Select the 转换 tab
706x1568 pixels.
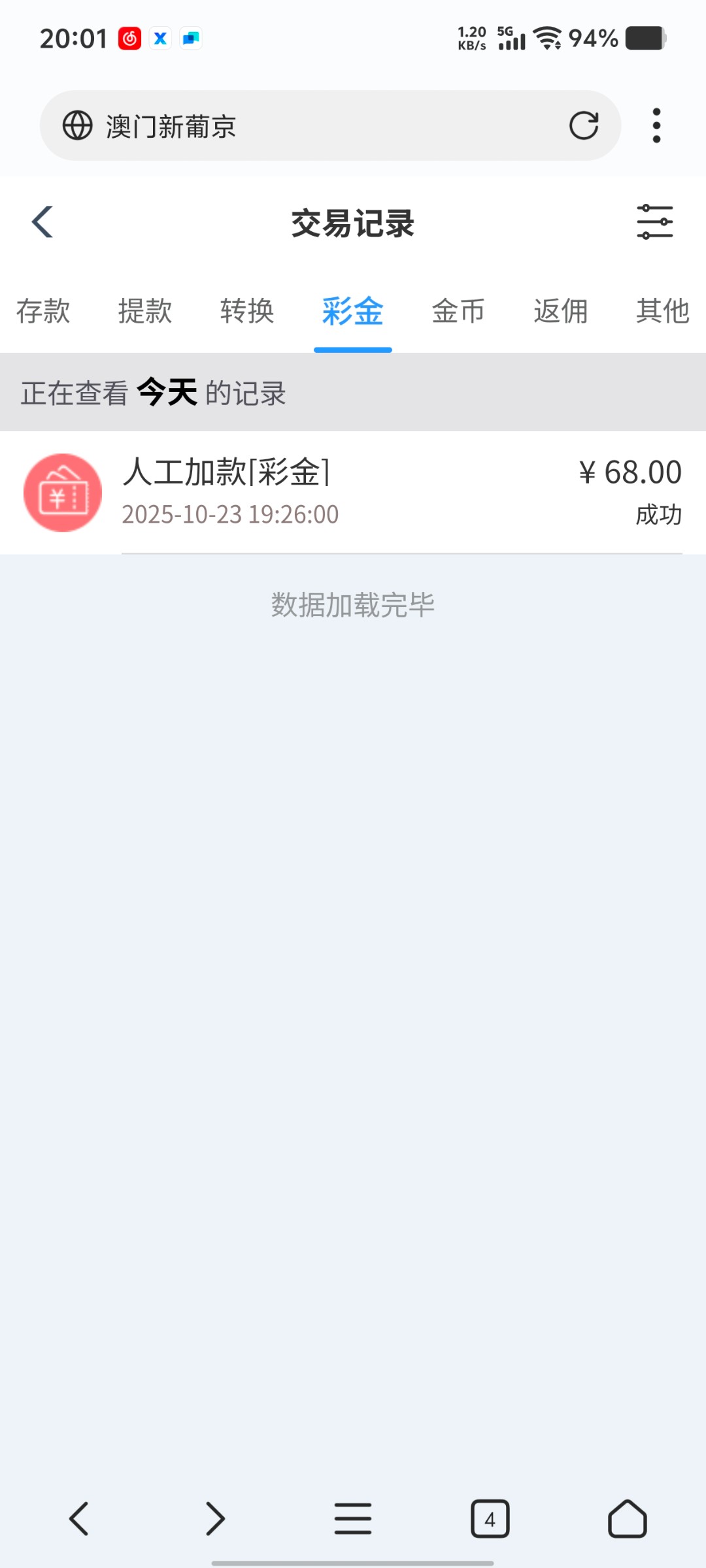[247, 311]
